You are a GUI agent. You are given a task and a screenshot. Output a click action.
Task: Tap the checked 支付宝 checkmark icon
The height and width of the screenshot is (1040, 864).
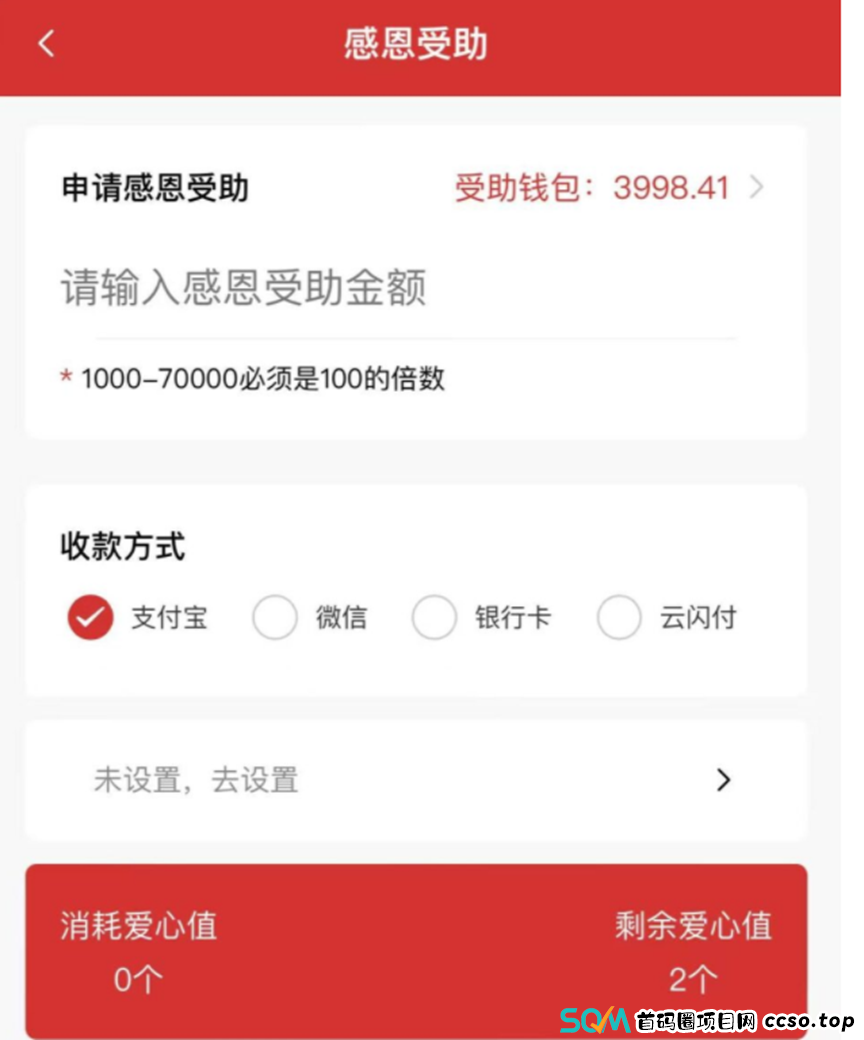click(x=88, y=617)
